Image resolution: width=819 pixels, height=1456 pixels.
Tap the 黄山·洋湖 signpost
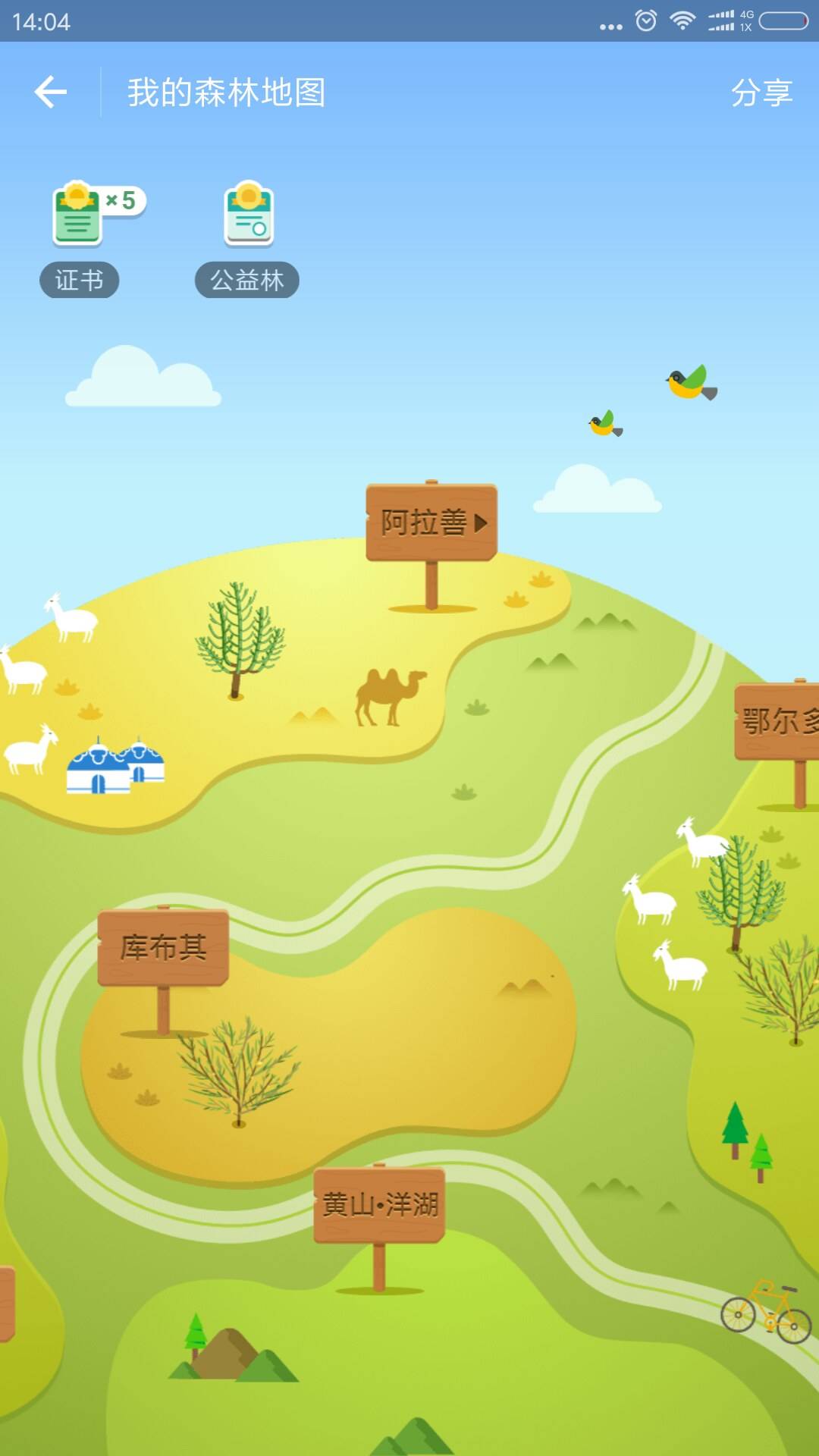379,1204
